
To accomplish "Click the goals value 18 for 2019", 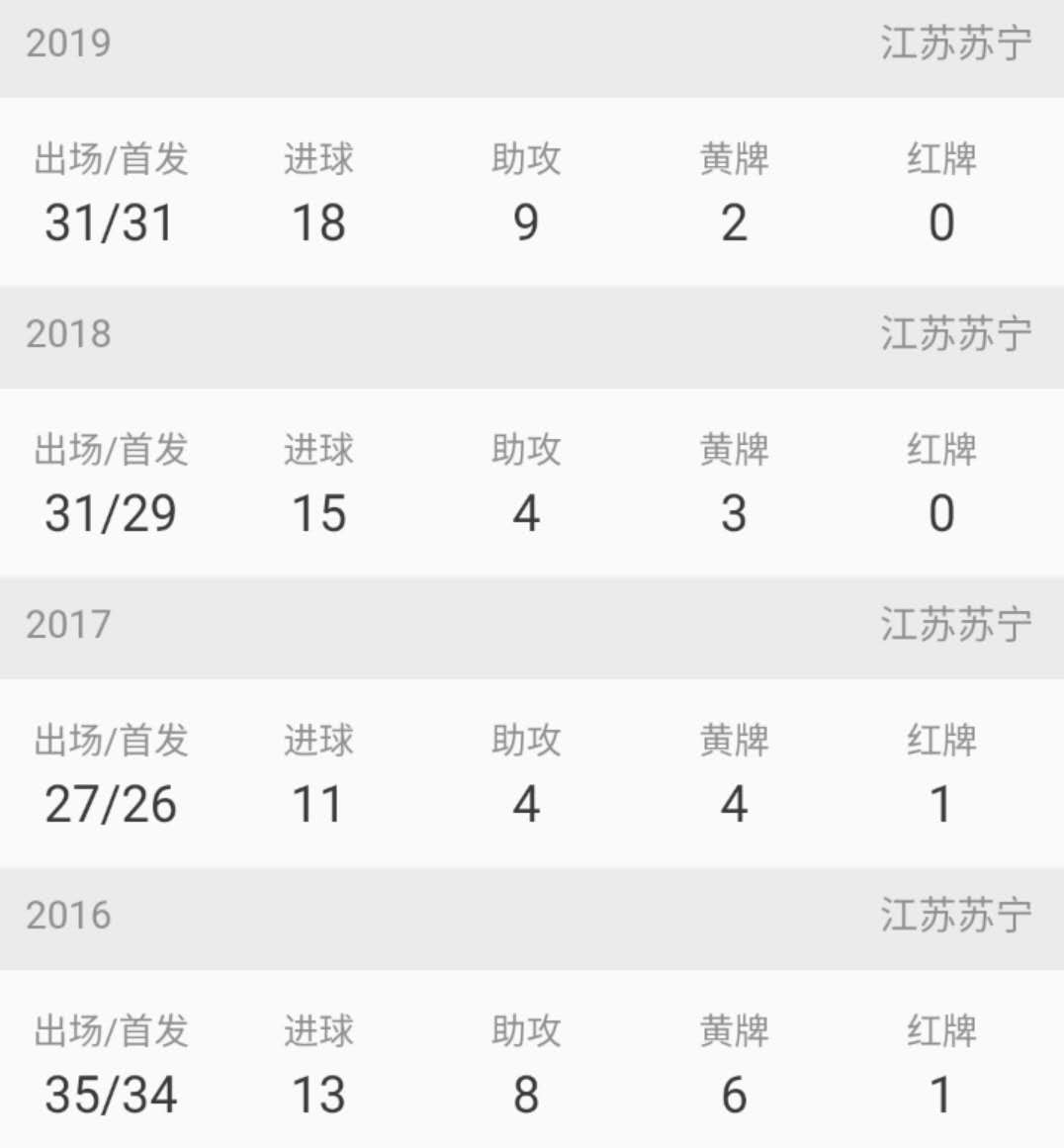I will [318, 222].
